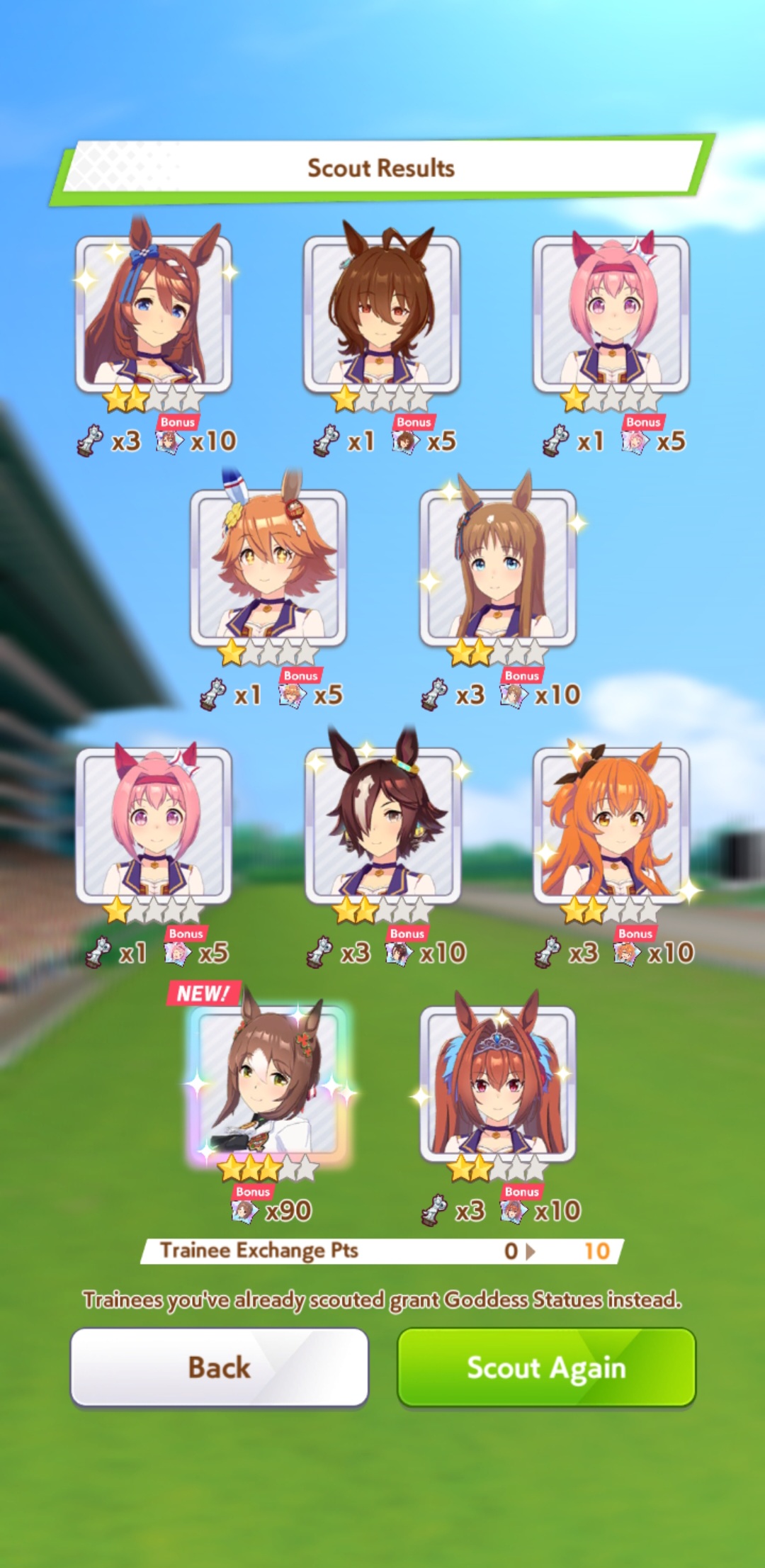Tap the Back button
The width and height of the screenshot is (765, 1568).
click(219, 1367)
